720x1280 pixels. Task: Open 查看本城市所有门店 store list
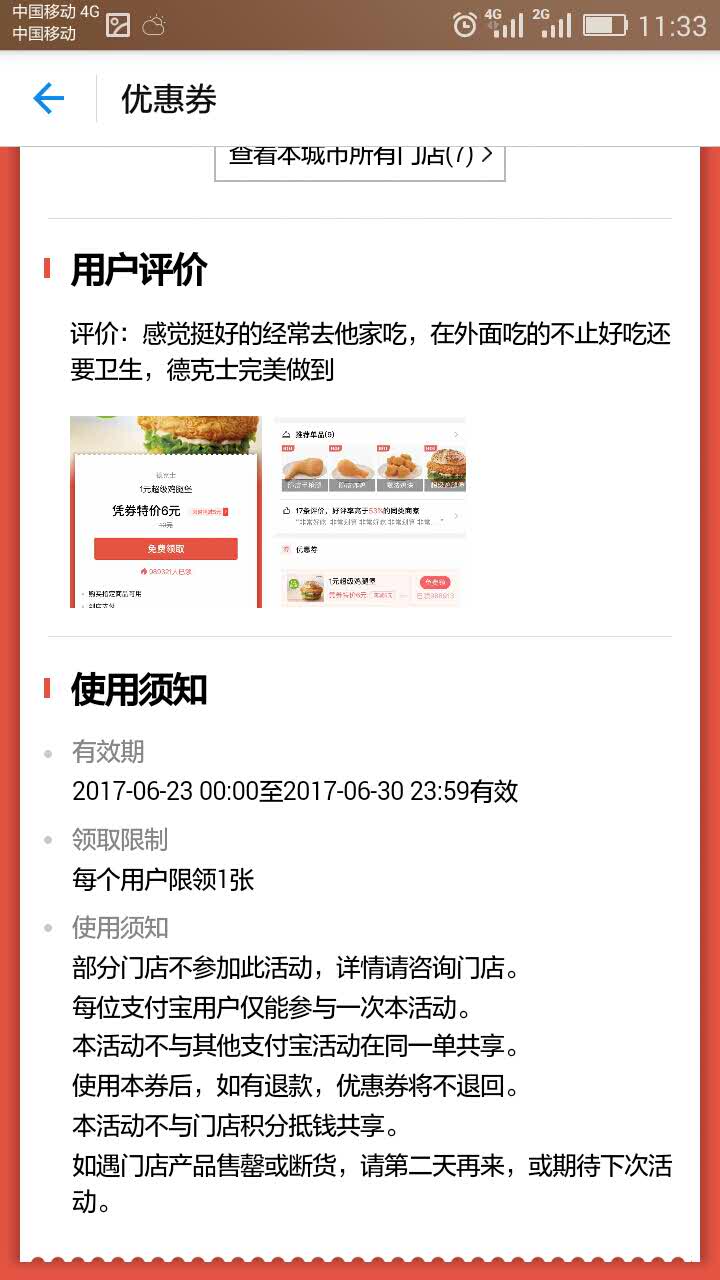(x=360, y=160)
